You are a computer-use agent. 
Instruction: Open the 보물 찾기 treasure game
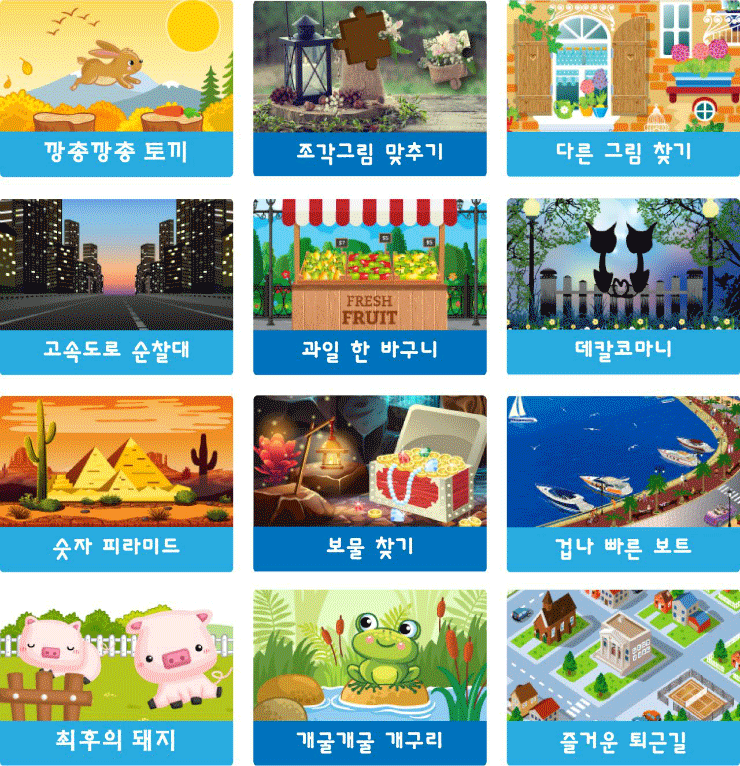point(369,482)
